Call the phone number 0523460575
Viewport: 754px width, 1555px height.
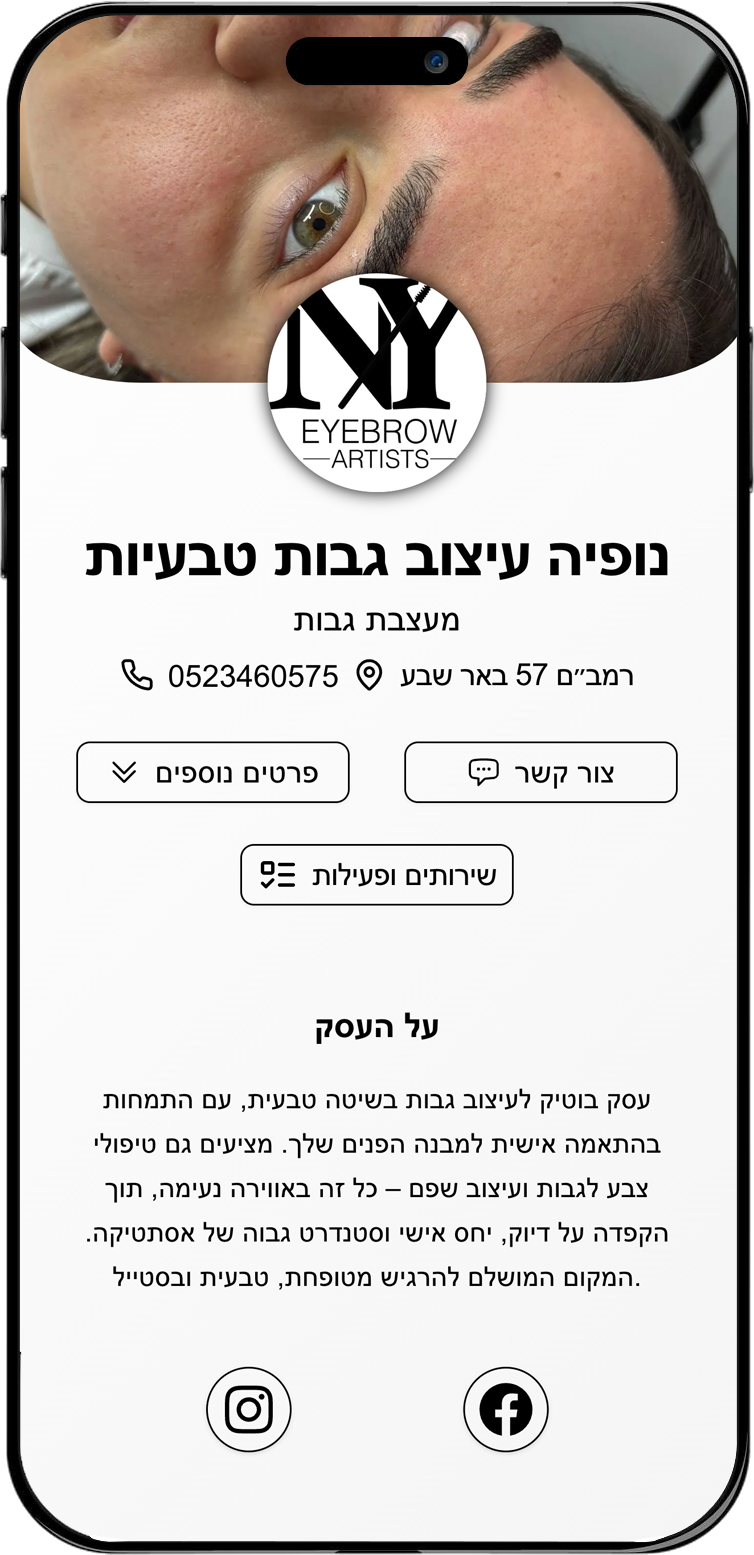click(231, 676)
